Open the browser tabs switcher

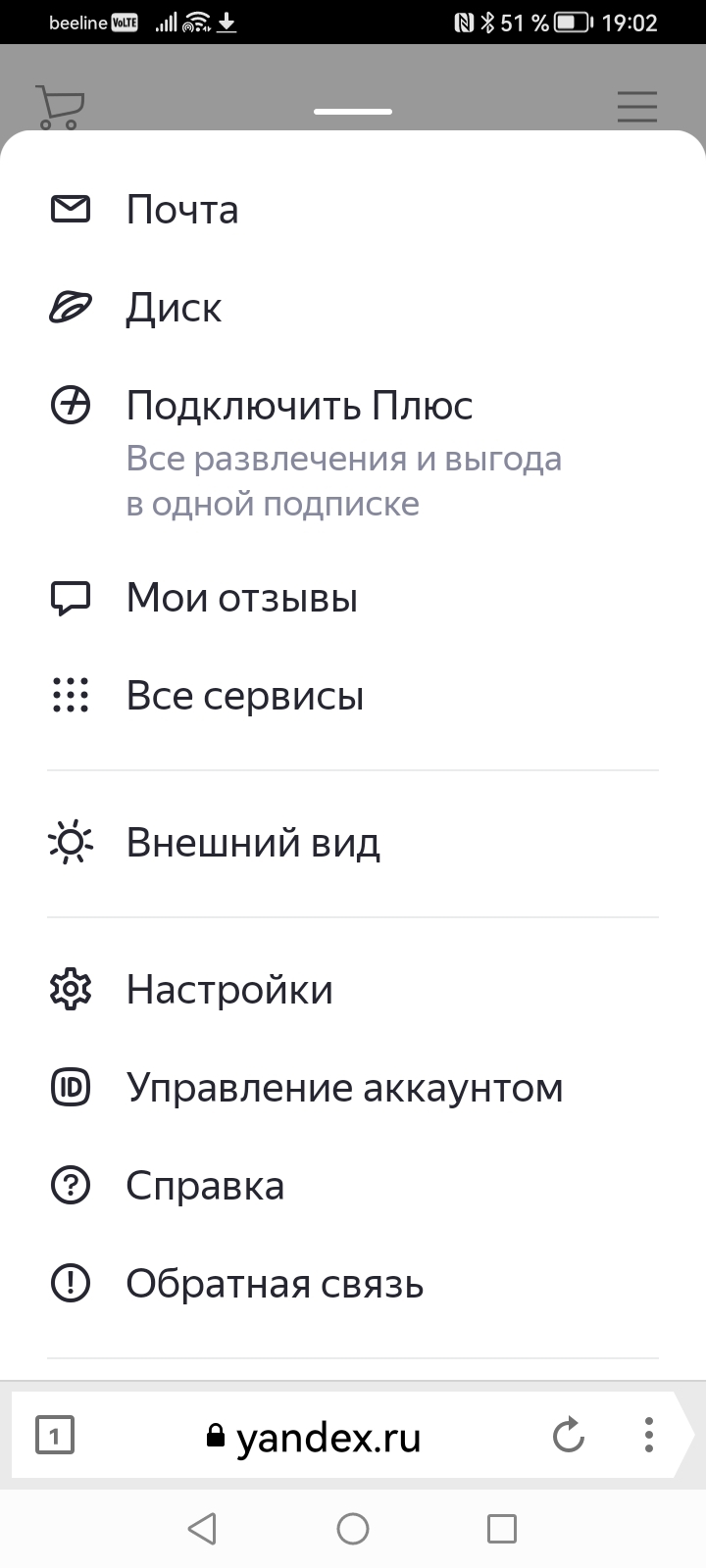(55, 1437)
